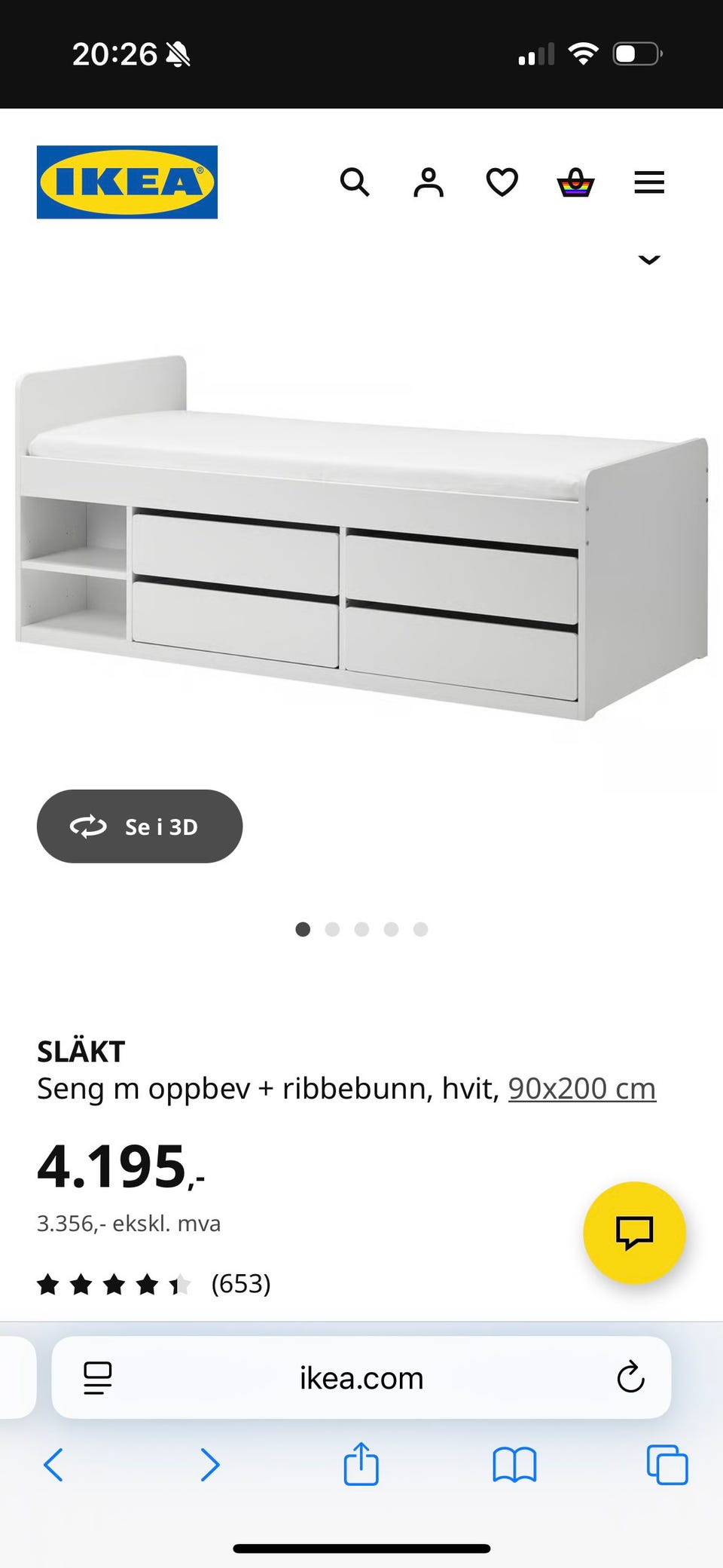The width and height of the screenshot is (723, 1568).
Task: Open the SLÄKT bed product image
Action: tap(361, 538)
